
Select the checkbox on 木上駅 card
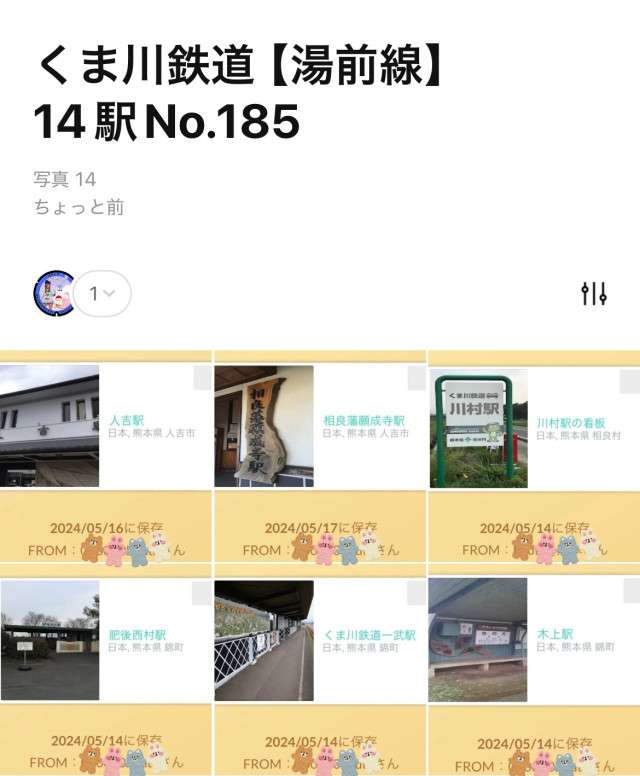[630, 591]
